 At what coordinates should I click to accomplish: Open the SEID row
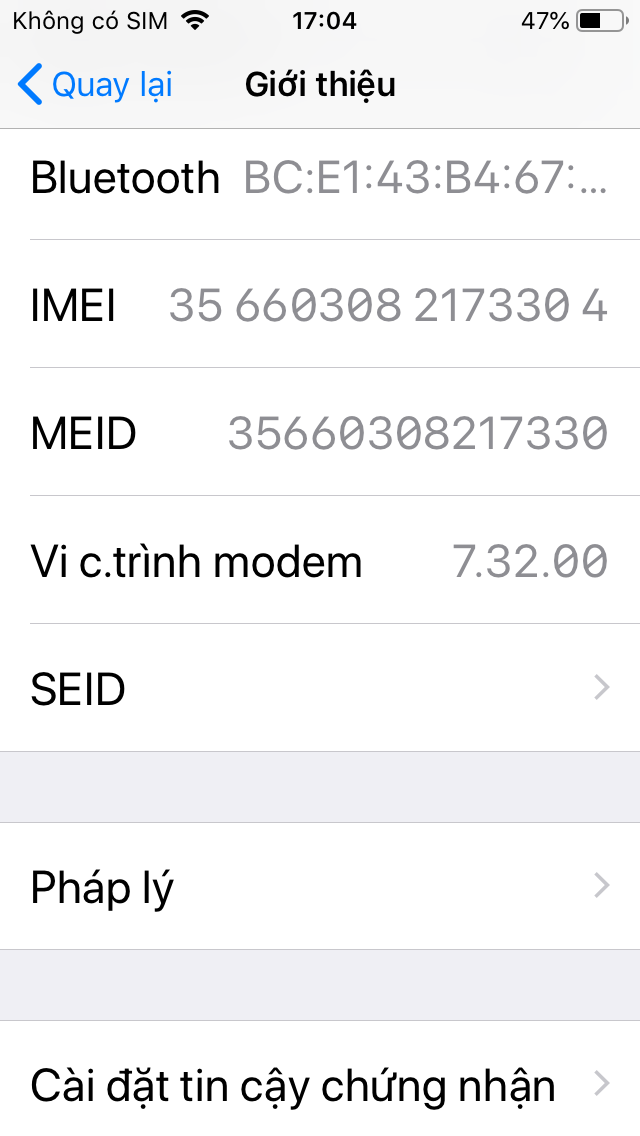click(320, 689)
